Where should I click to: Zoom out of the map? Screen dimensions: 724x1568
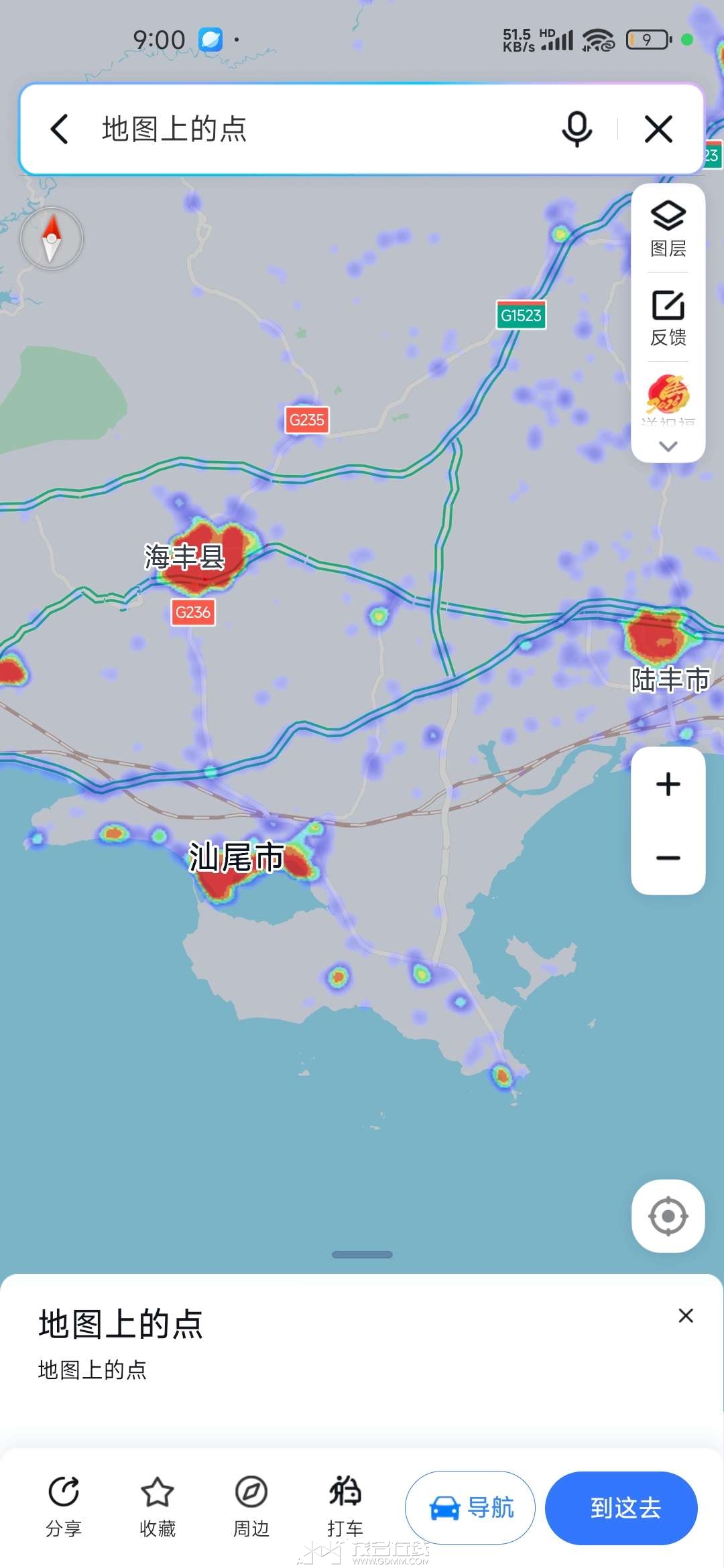pyautogui.click(x=668, y=858)
